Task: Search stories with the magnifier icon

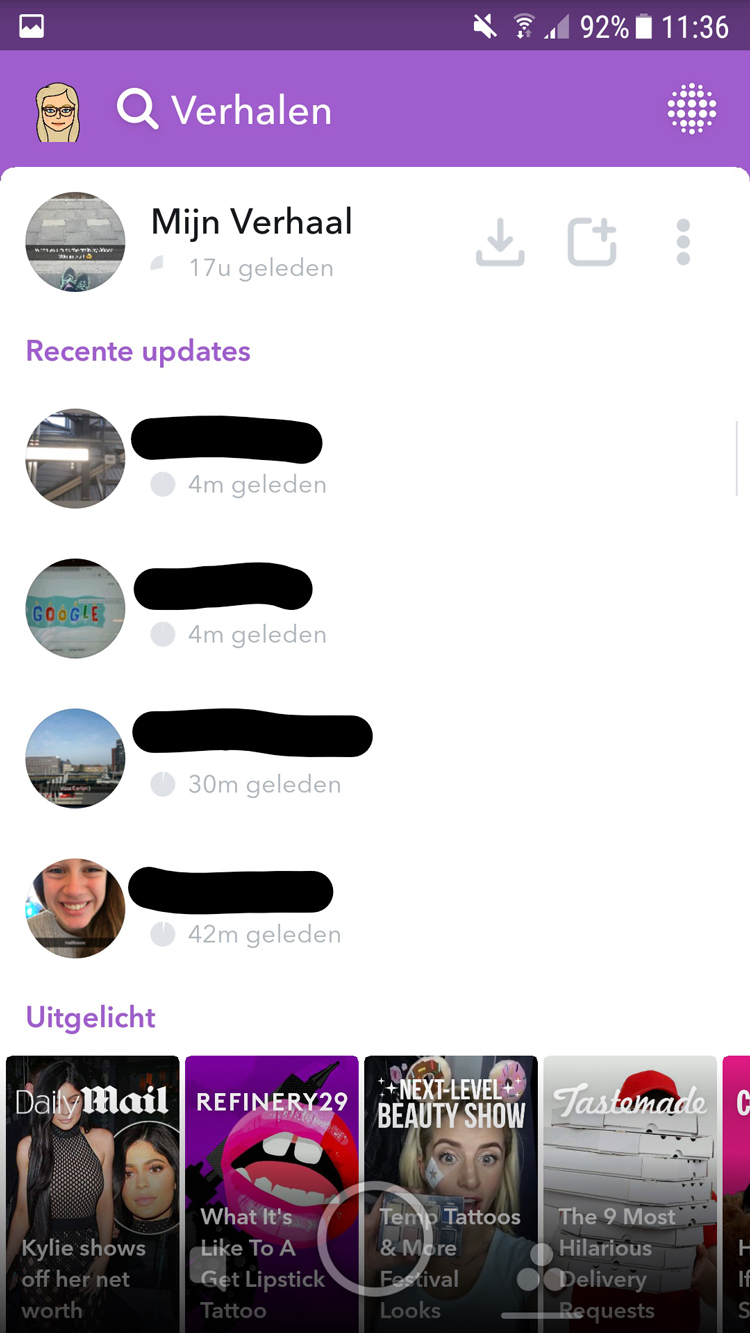Action: pyautogui.click(x=137, y=110)
